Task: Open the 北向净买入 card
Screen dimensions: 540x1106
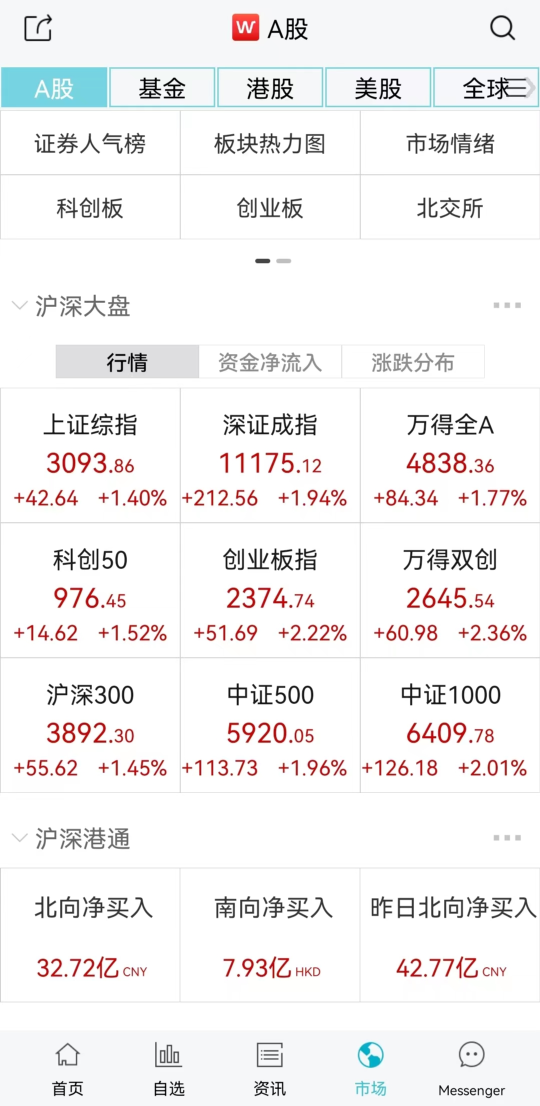Action: [90, 935]
